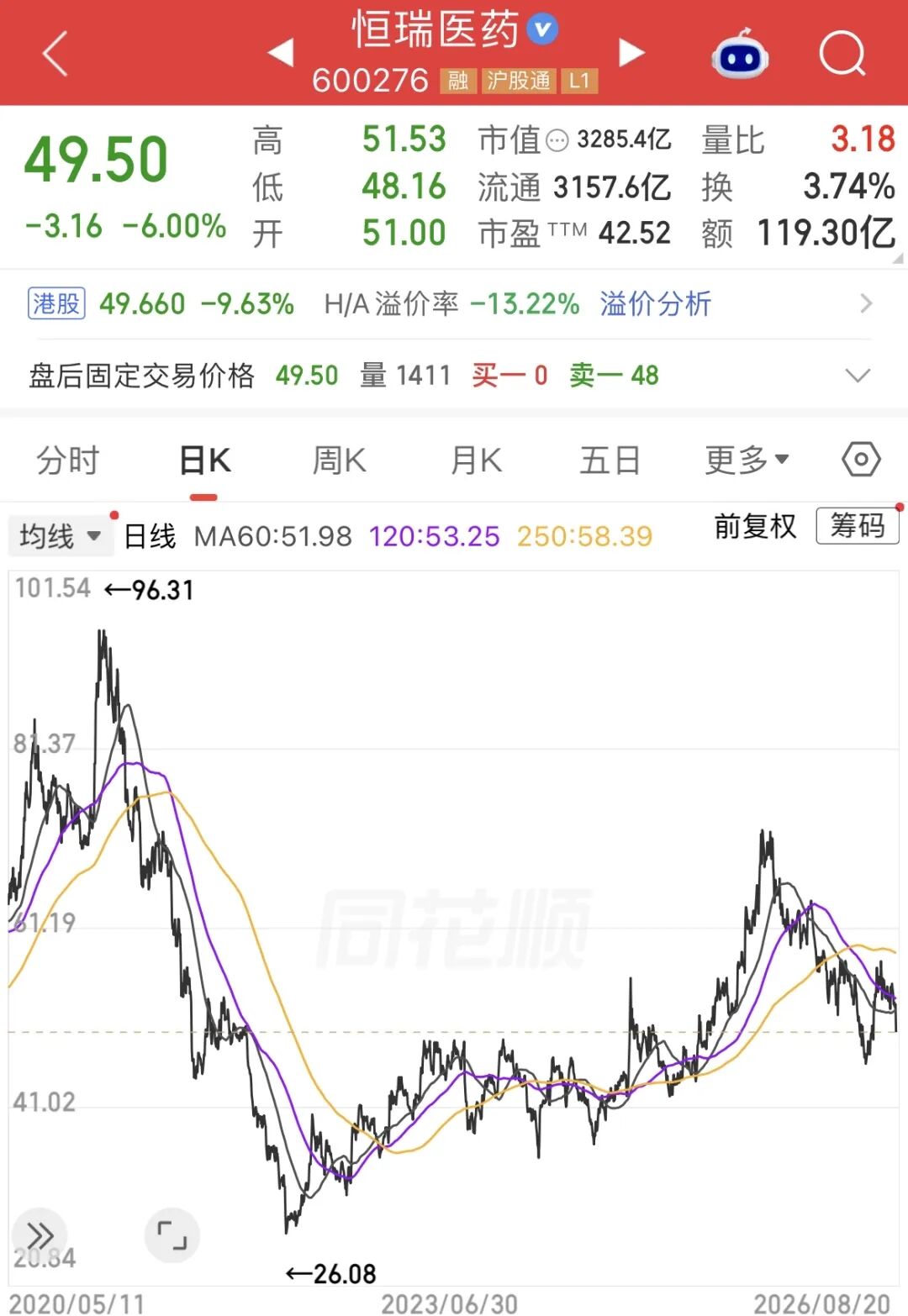Viewport: 908px width, 1316px height.
Task: Change the 前复权 adjustment mode
Action: pos(755,527)
